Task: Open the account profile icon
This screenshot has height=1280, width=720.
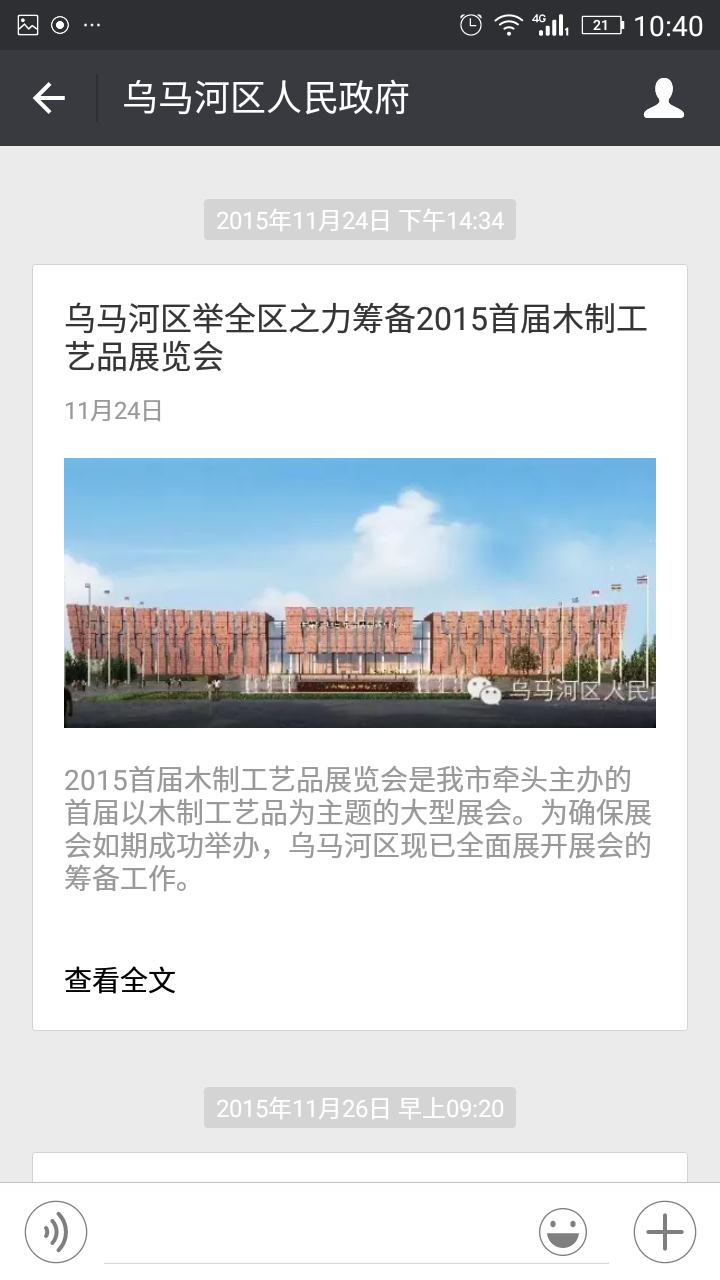Action: click(663, 98)
